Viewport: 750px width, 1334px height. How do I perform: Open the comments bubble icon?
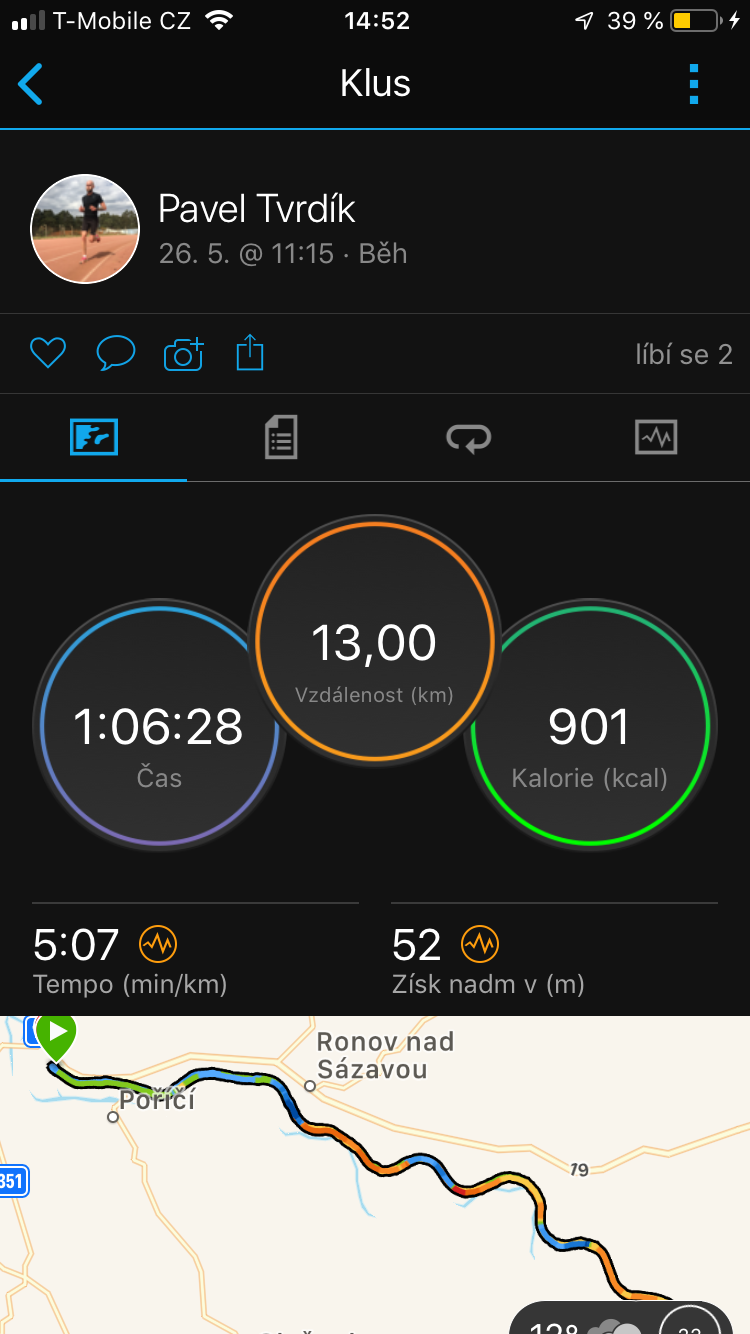pos(116,353)
